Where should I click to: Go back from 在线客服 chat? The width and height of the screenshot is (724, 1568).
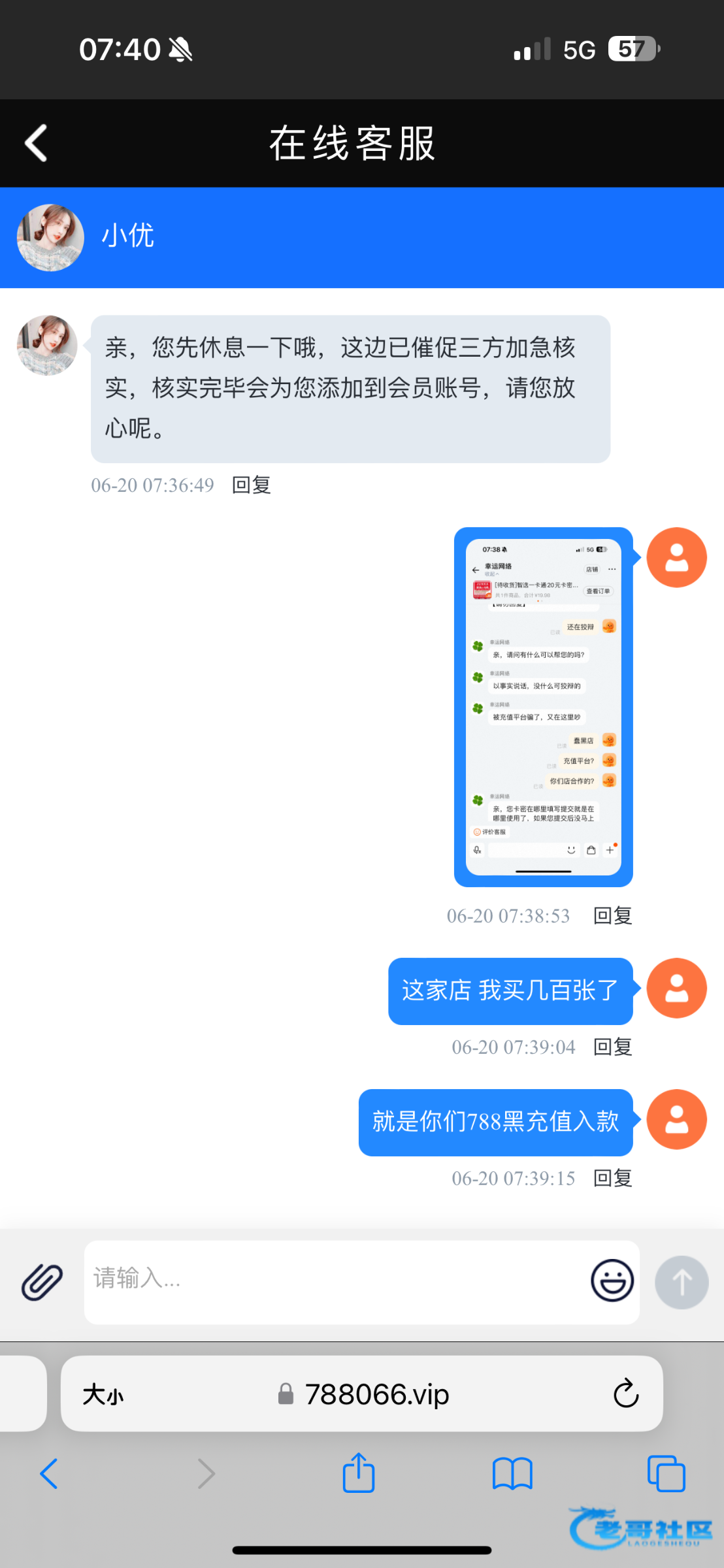37,143
